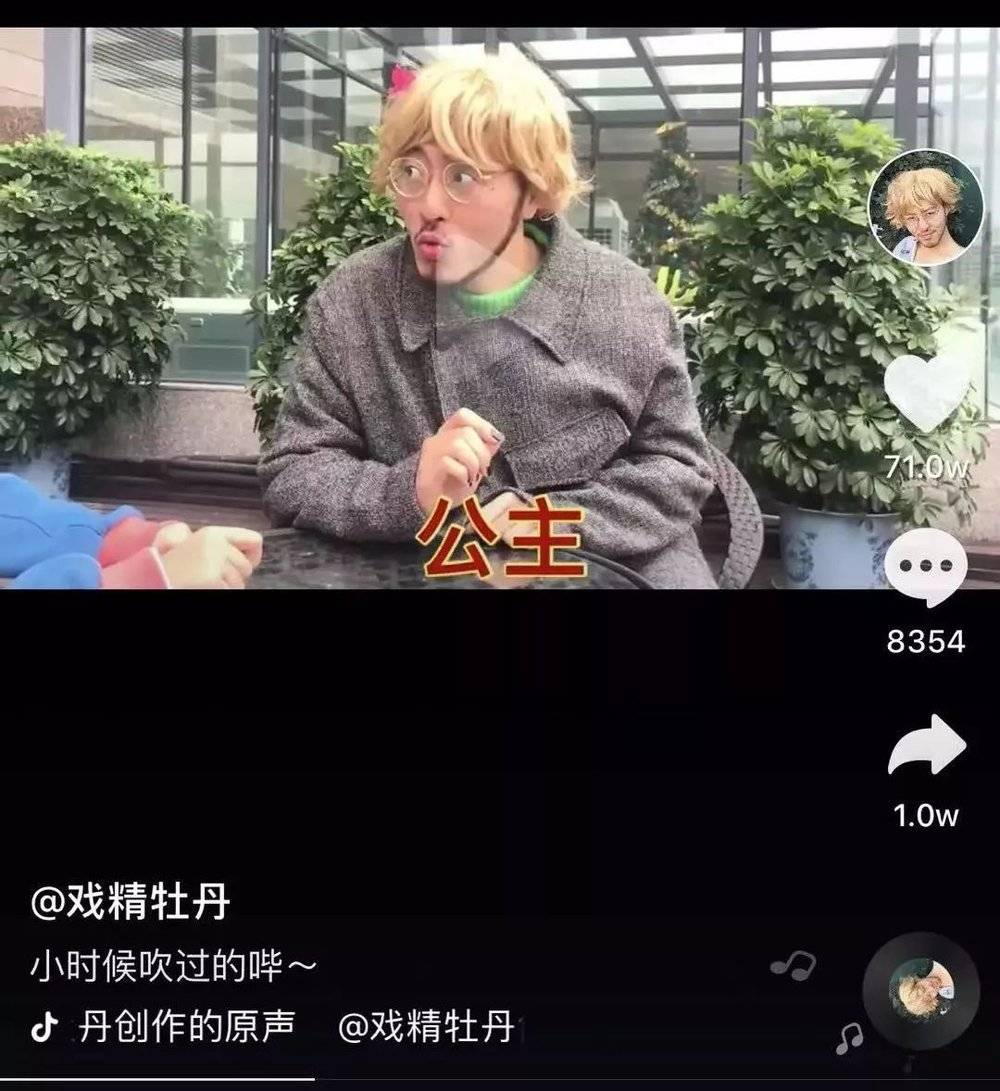Open the creator's profile avatar
This screenshot has height=1091, width=1000.
point(926,207)
